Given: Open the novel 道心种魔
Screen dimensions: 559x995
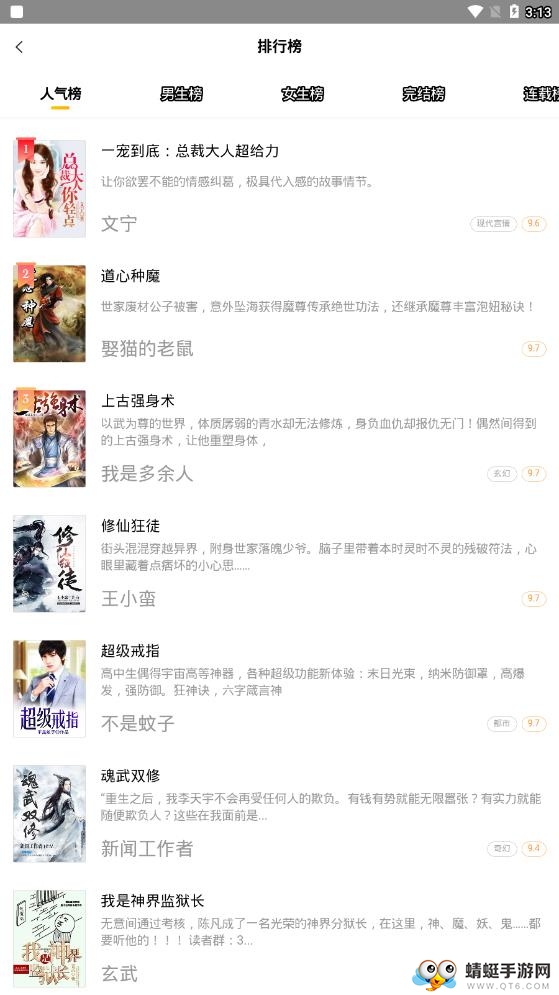Looking at the screenshot, I should [x=279, y=313].
